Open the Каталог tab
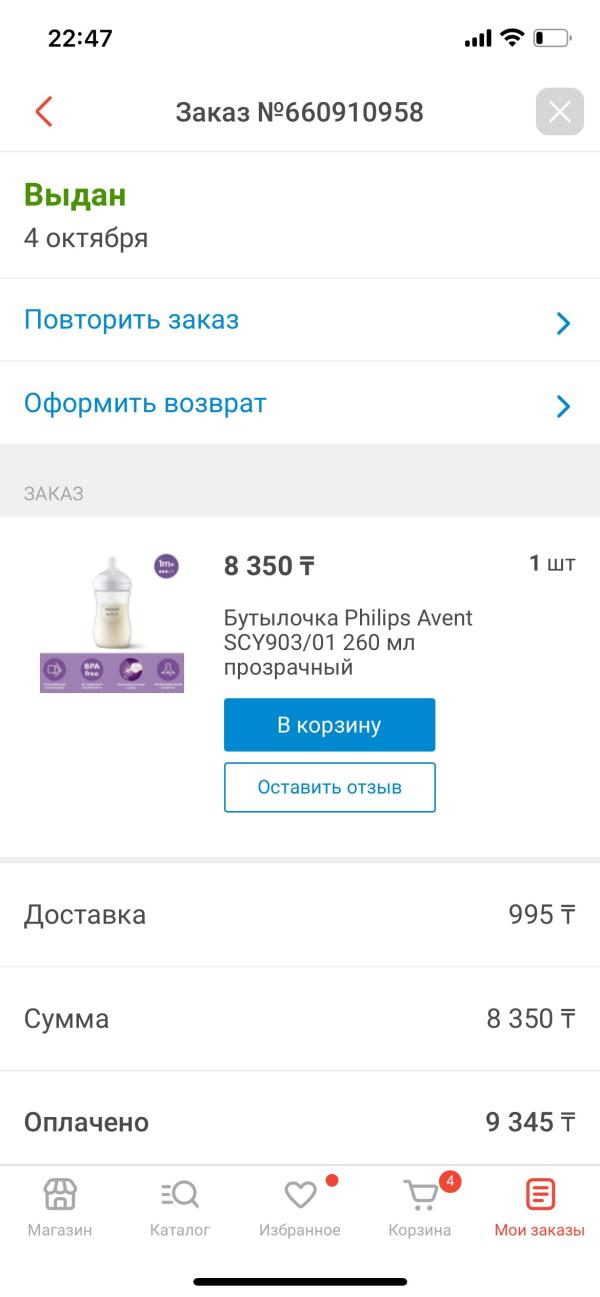 click(x=180, y=1206)
